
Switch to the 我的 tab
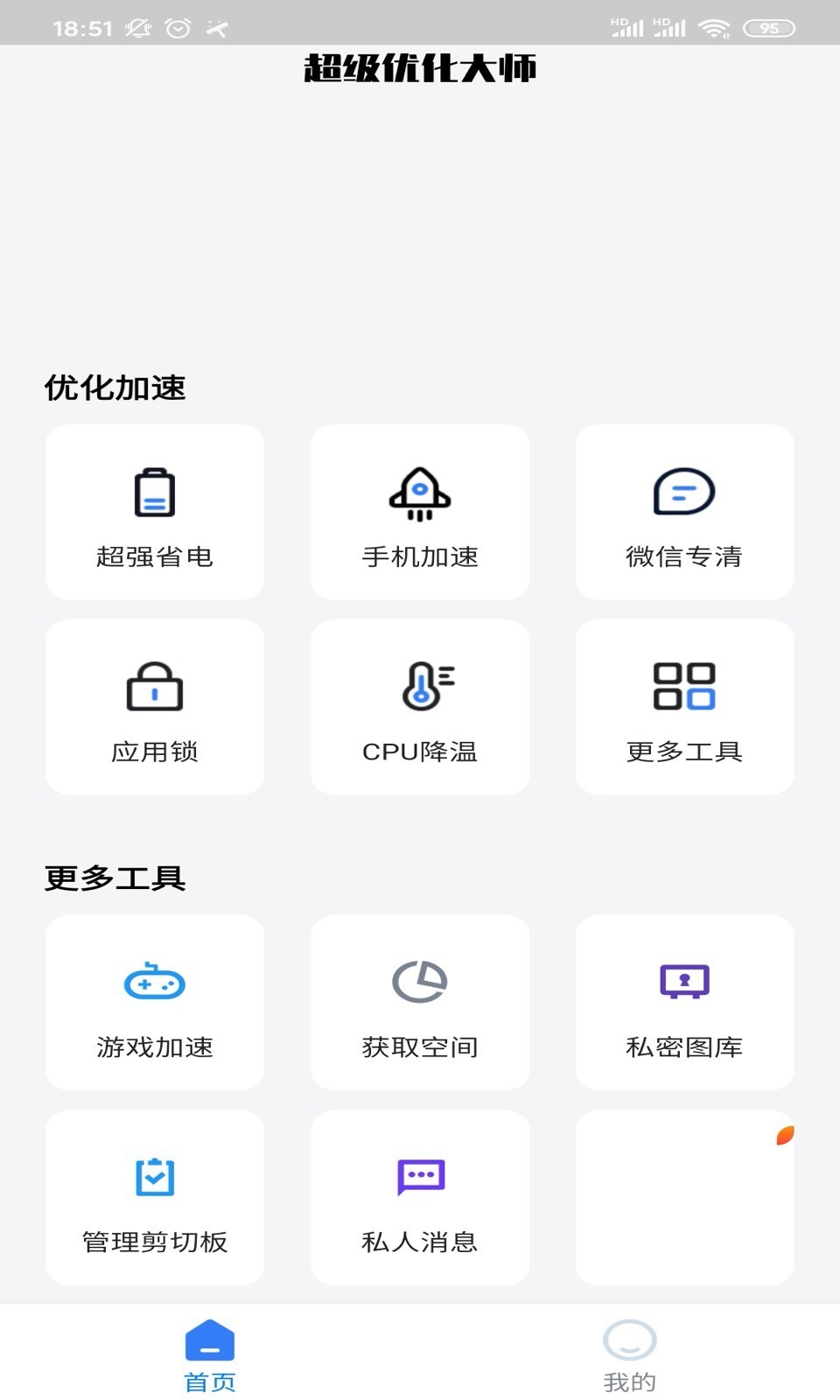click(628, 1356)
